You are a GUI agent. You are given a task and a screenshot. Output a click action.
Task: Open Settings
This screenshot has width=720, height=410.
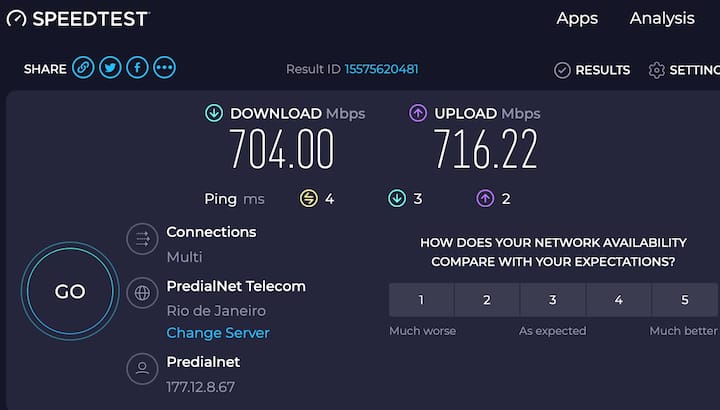tap(685, 70)
